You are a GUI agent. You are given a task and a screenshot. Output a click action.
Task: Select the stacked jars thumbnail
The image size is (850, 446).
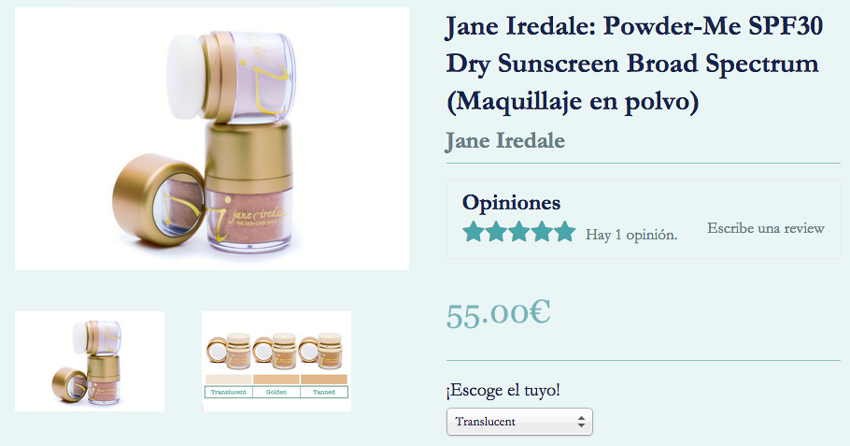[89, 361]
